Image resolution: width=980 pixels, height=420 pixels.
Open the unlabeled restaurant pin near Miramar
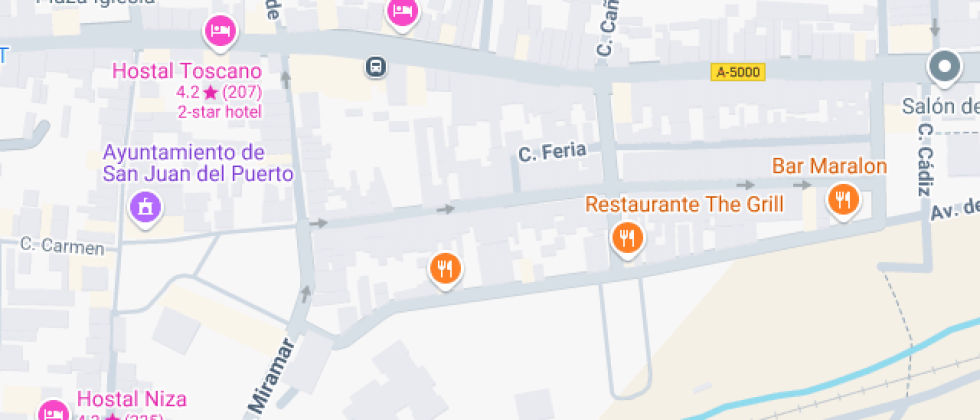[445, 268]
